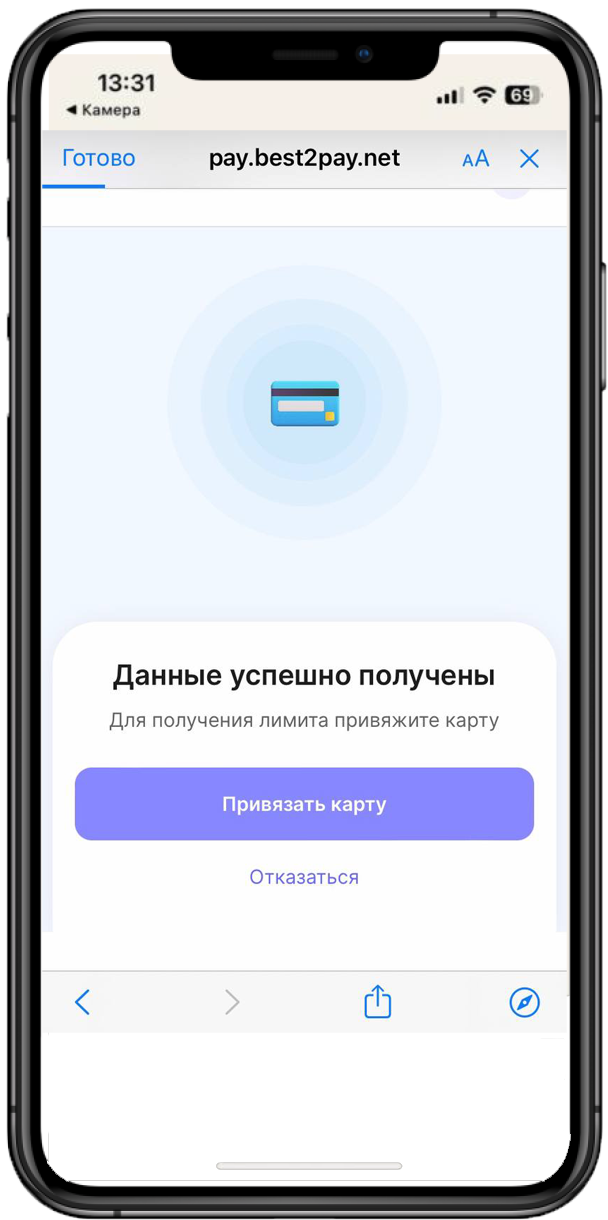Decline by tapping Отказаться
The width and height of the screenshot is (608, 1220).
pyautogui.click(x=304, y=877)
